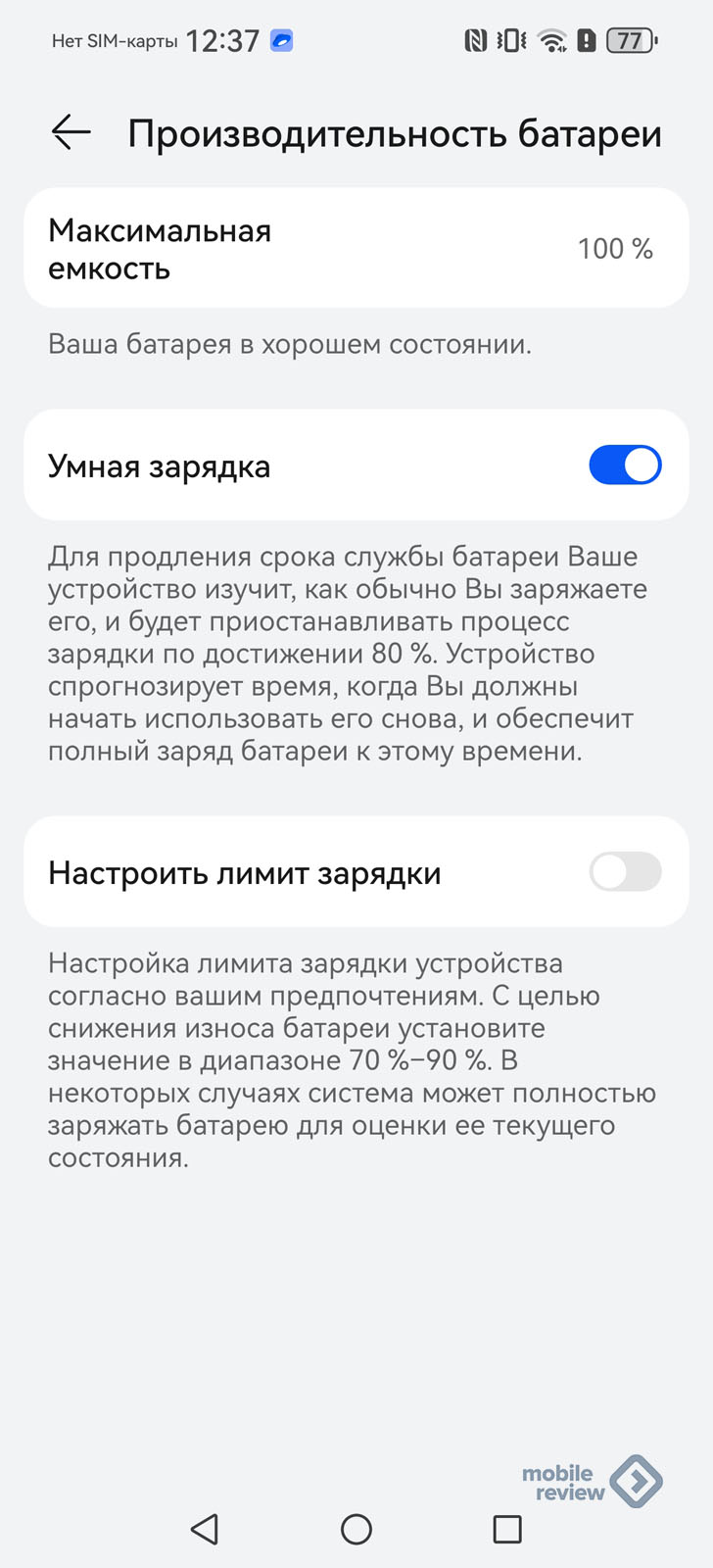The width and height of the screenshot is (713, 1568).
Task: Enable Настроить лимит зарядки switch
Action: pos(625,872)
